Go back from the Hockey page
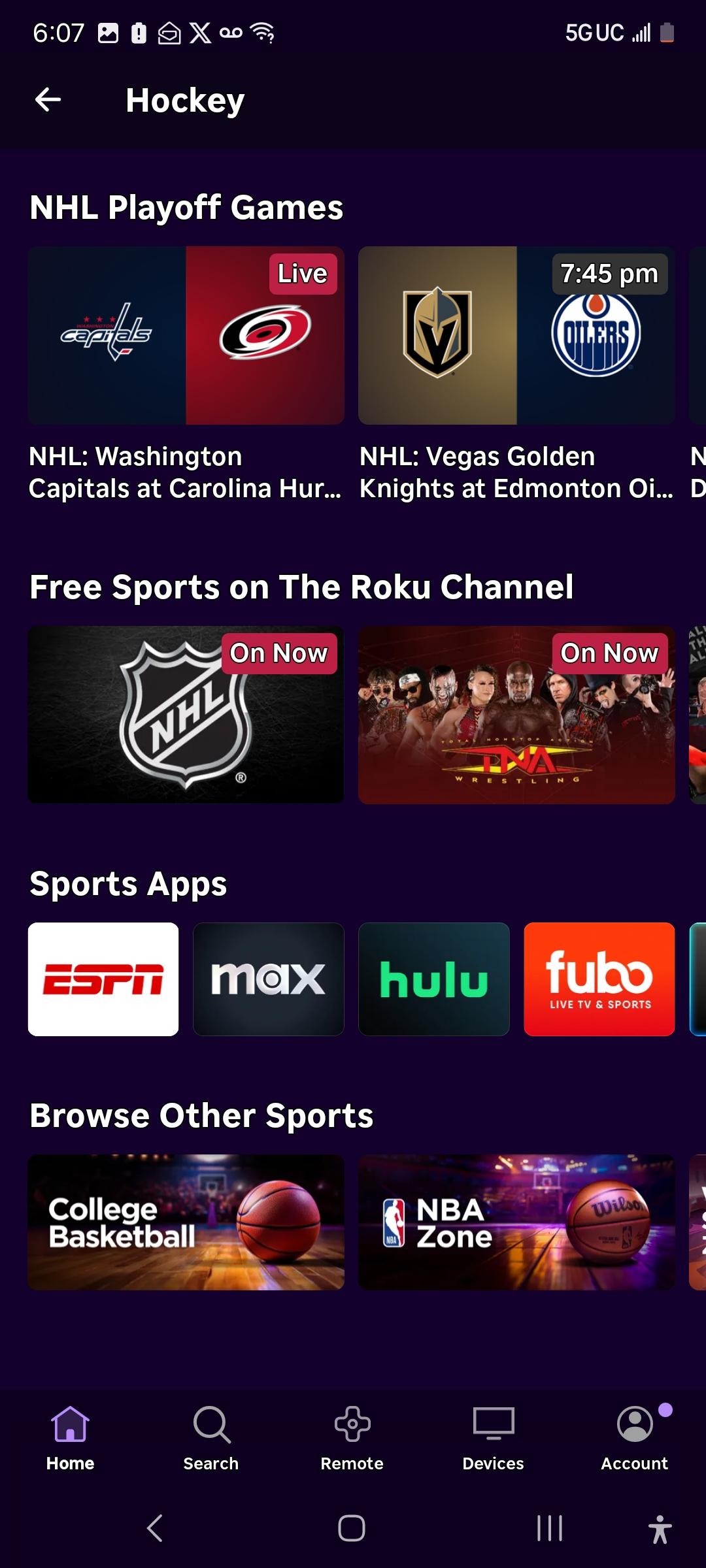 click(48, 100)
